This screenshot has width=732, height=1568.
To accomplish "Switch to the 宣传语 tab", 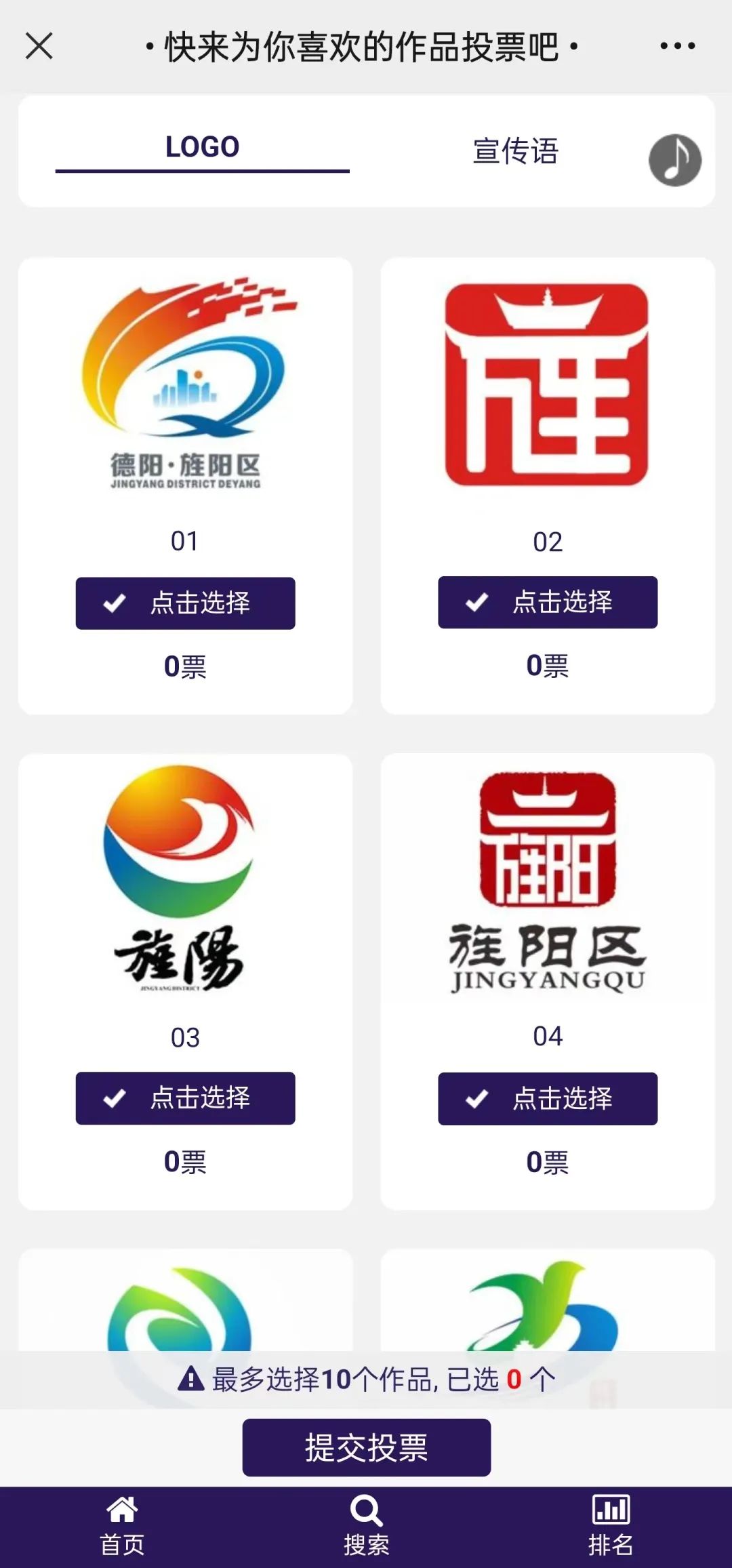I will pyautogui.click(x=515, y=150).
